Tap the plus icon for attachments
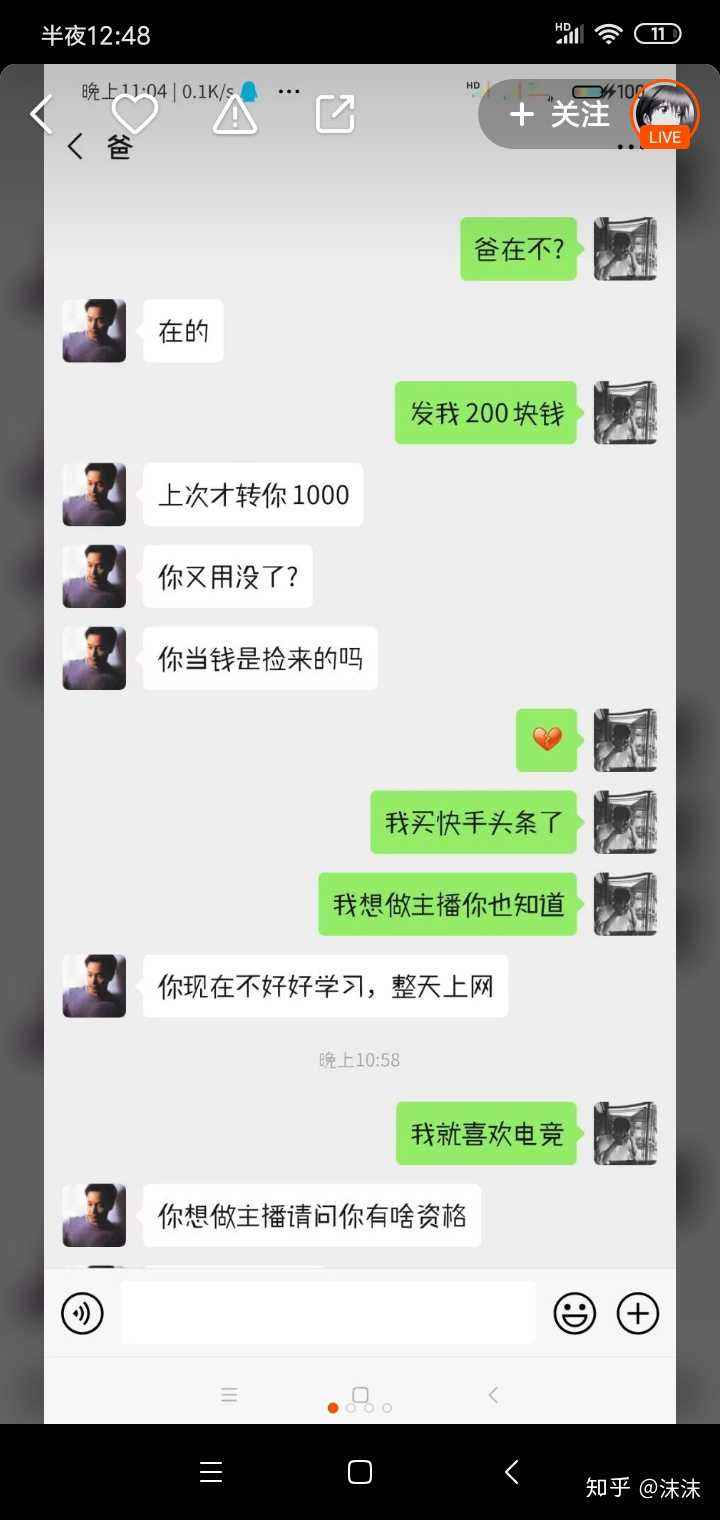The image size is (720, 1520). (637, 1313)
